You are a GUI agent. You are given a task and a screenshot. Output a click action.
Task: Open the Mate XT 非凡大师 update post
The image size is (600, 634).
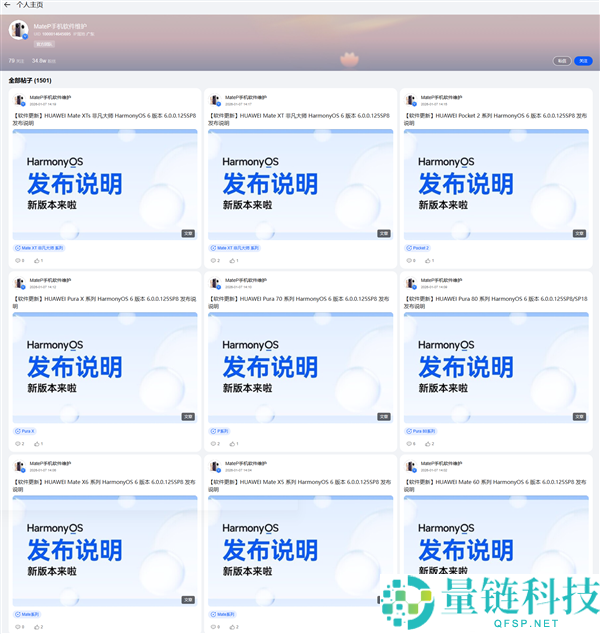(x=300, y=119)
